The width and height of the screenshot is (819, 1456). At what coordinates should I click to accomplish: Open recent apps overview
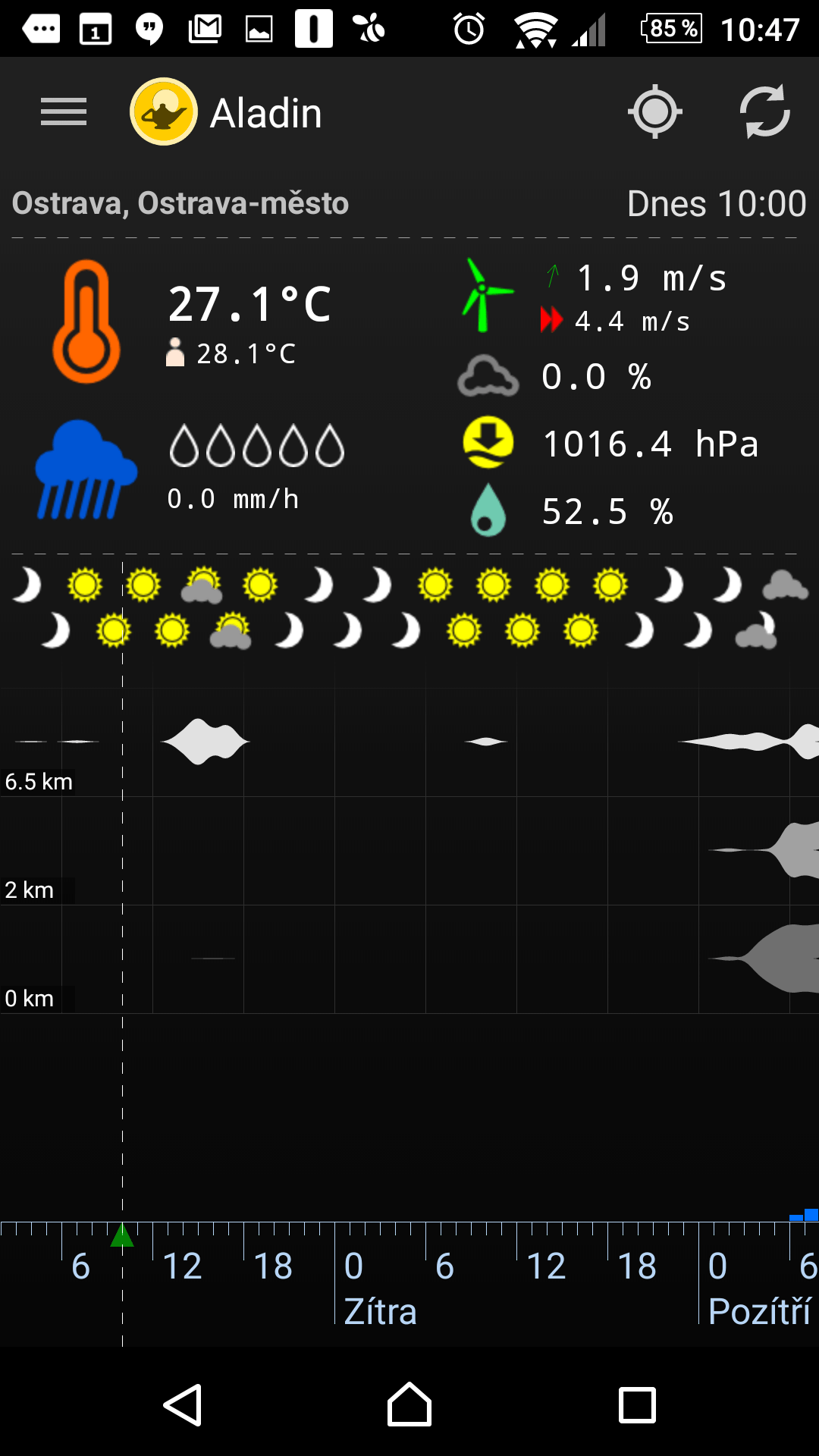coord(637,1405)
